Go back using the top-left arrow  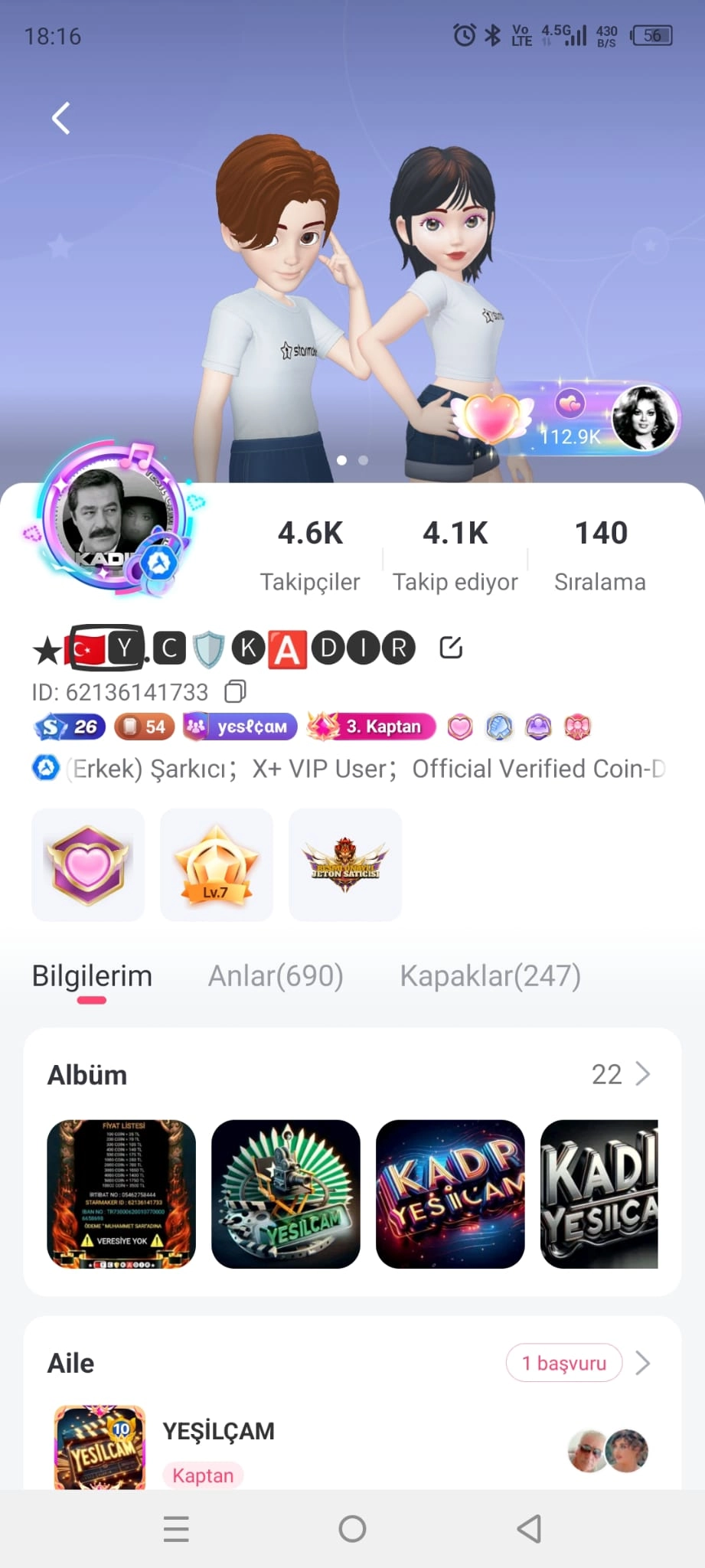pos(60,119)
